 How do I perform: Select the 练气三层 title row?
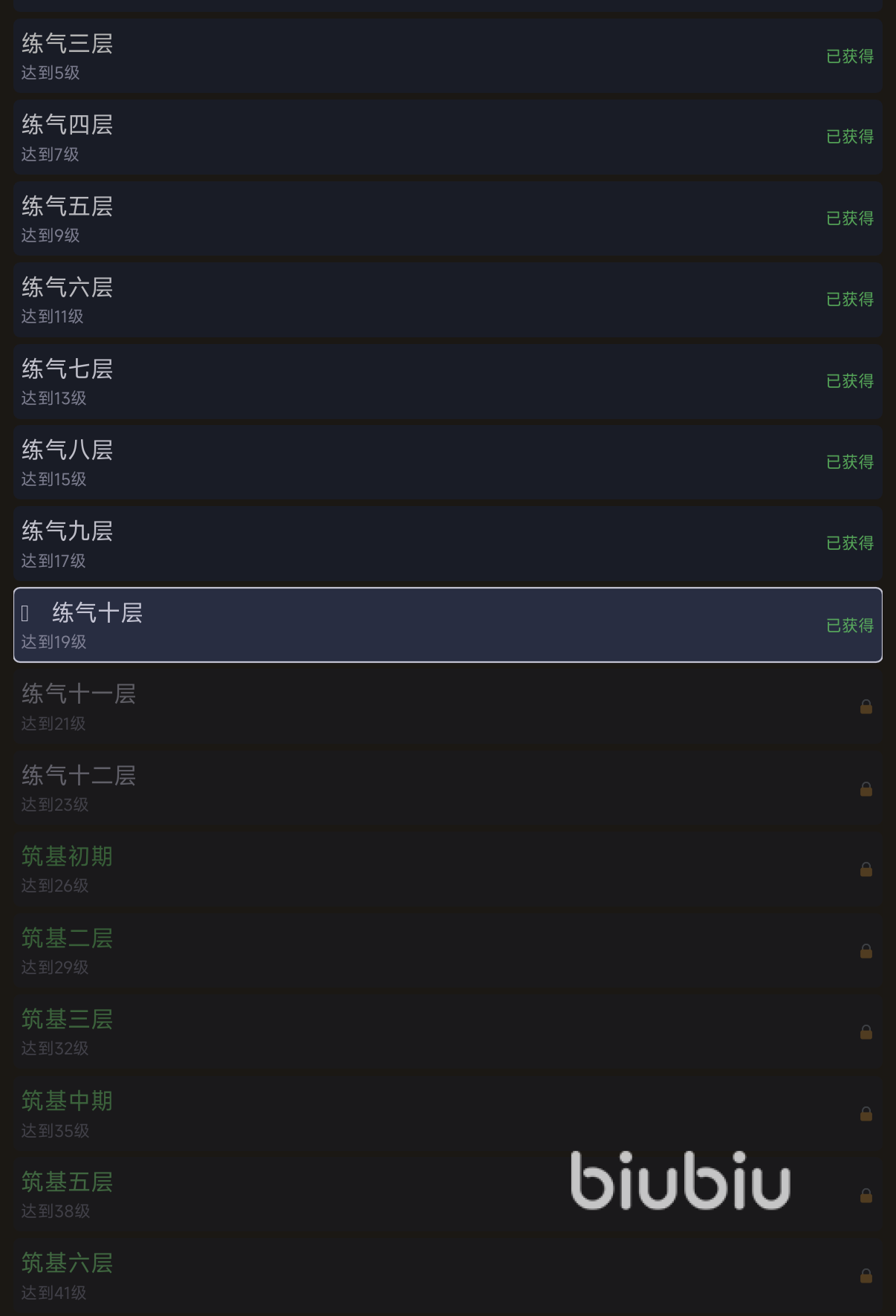point(67,44)
